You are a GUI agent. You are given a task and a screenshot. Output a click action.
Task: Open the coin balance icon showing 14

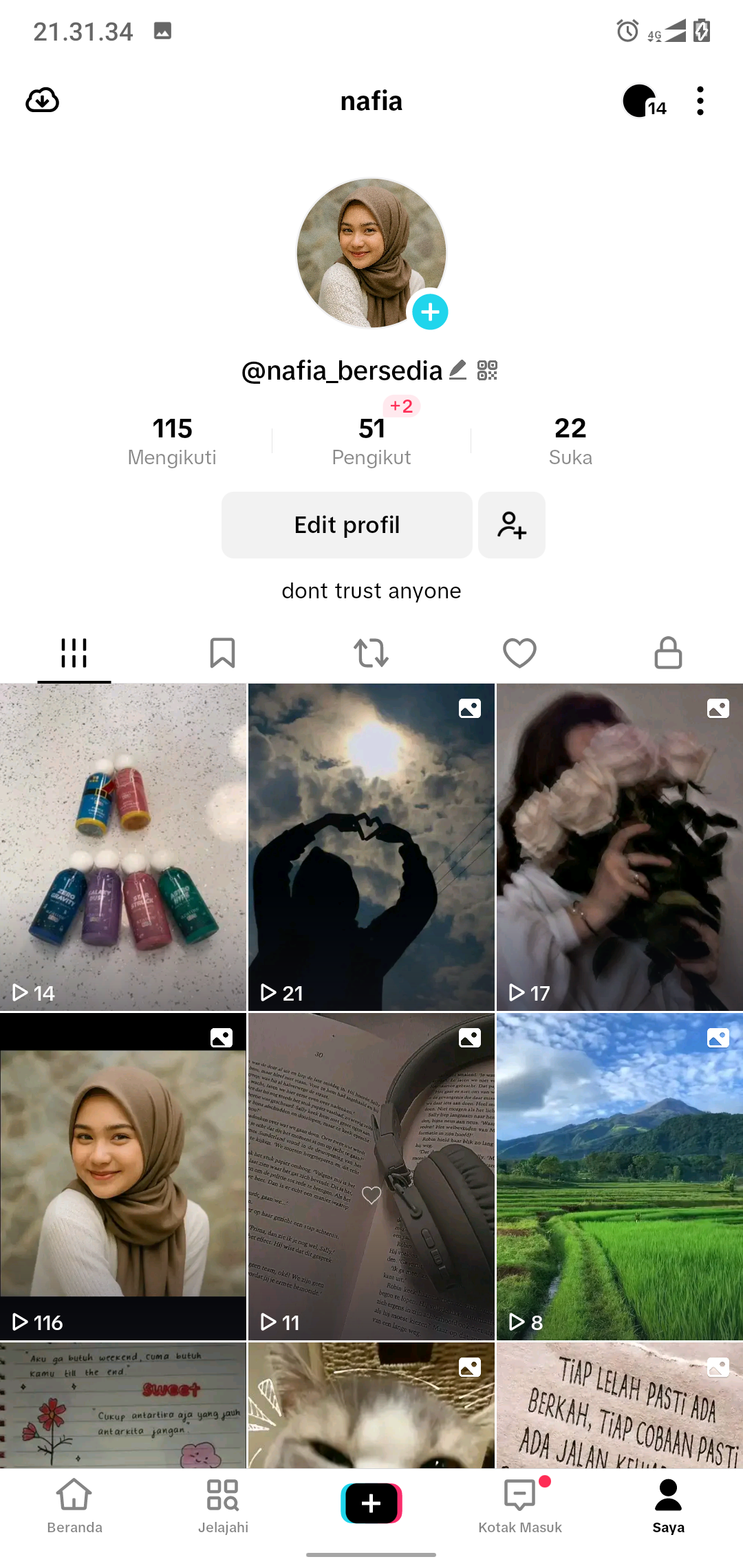pos(644,102)
